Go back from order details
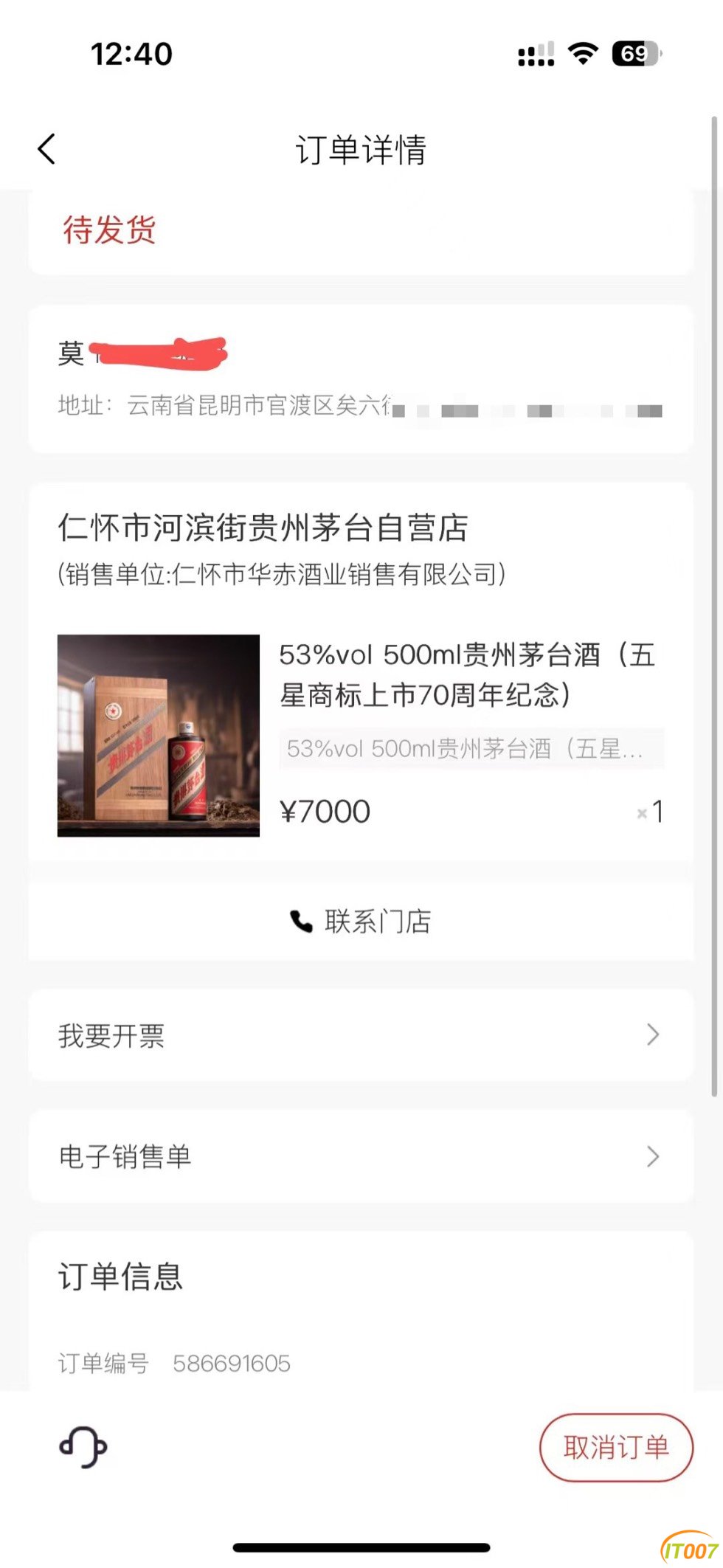 [x=46, y=149]
